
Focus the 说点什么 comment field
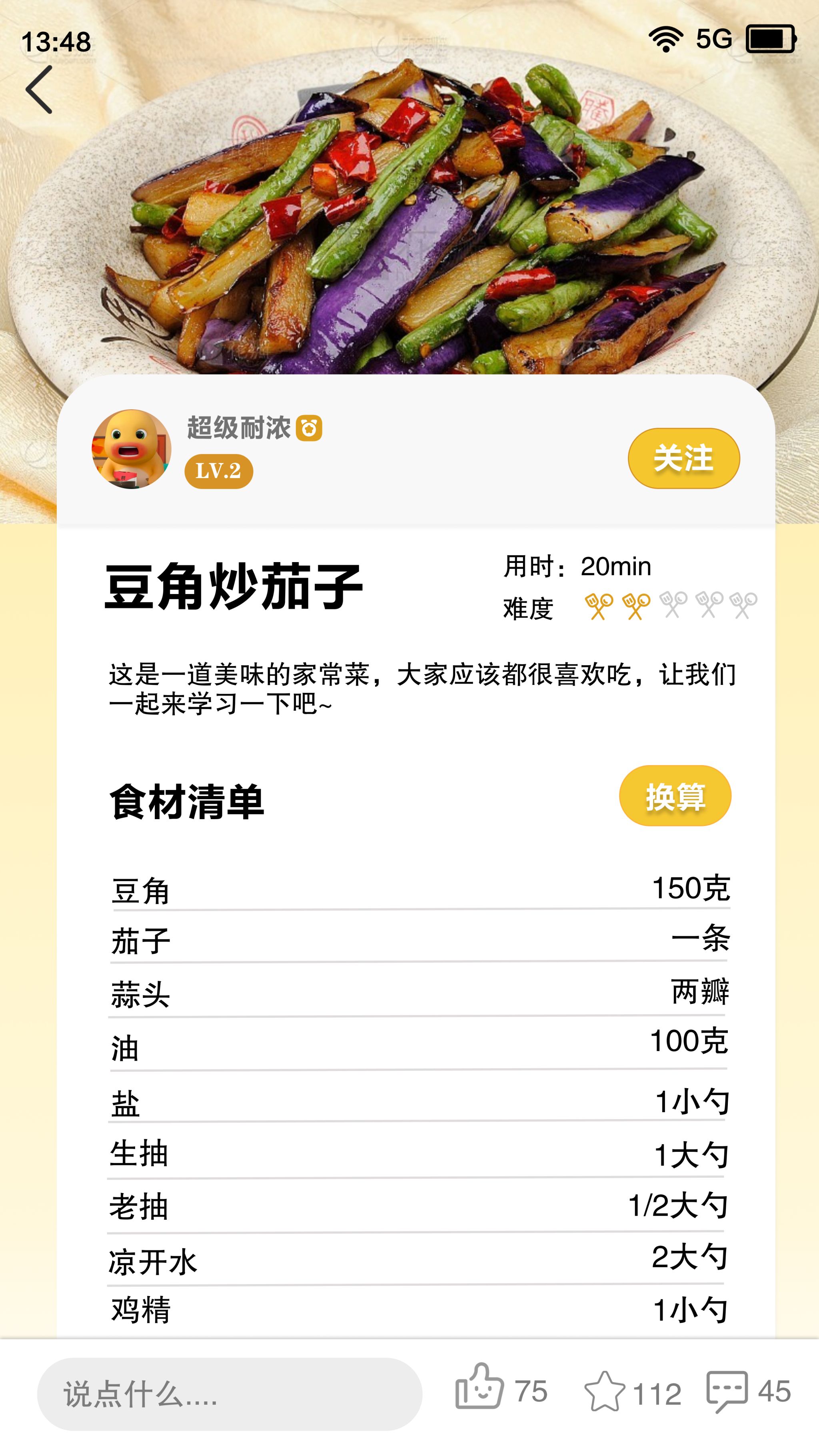click(x=229, y=1394)
